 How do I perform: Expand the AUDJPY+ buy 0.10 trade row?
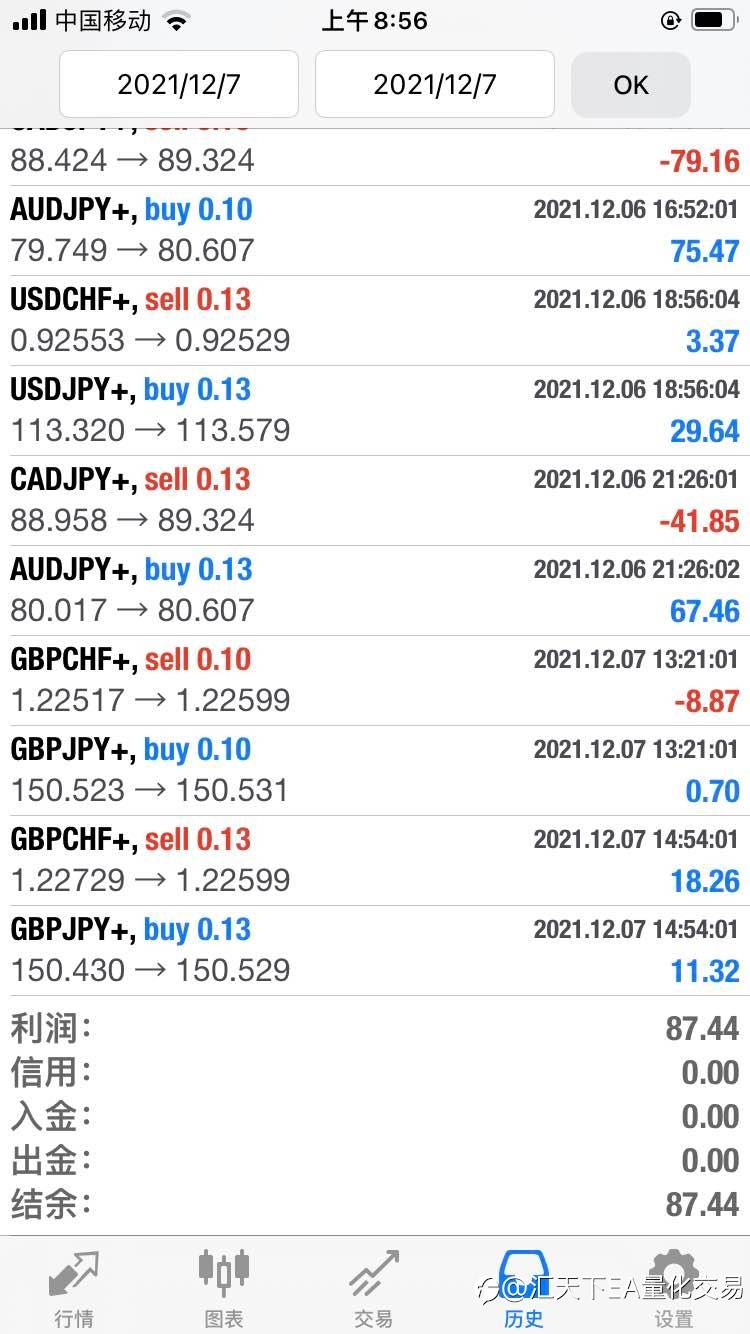click(375, 231)
